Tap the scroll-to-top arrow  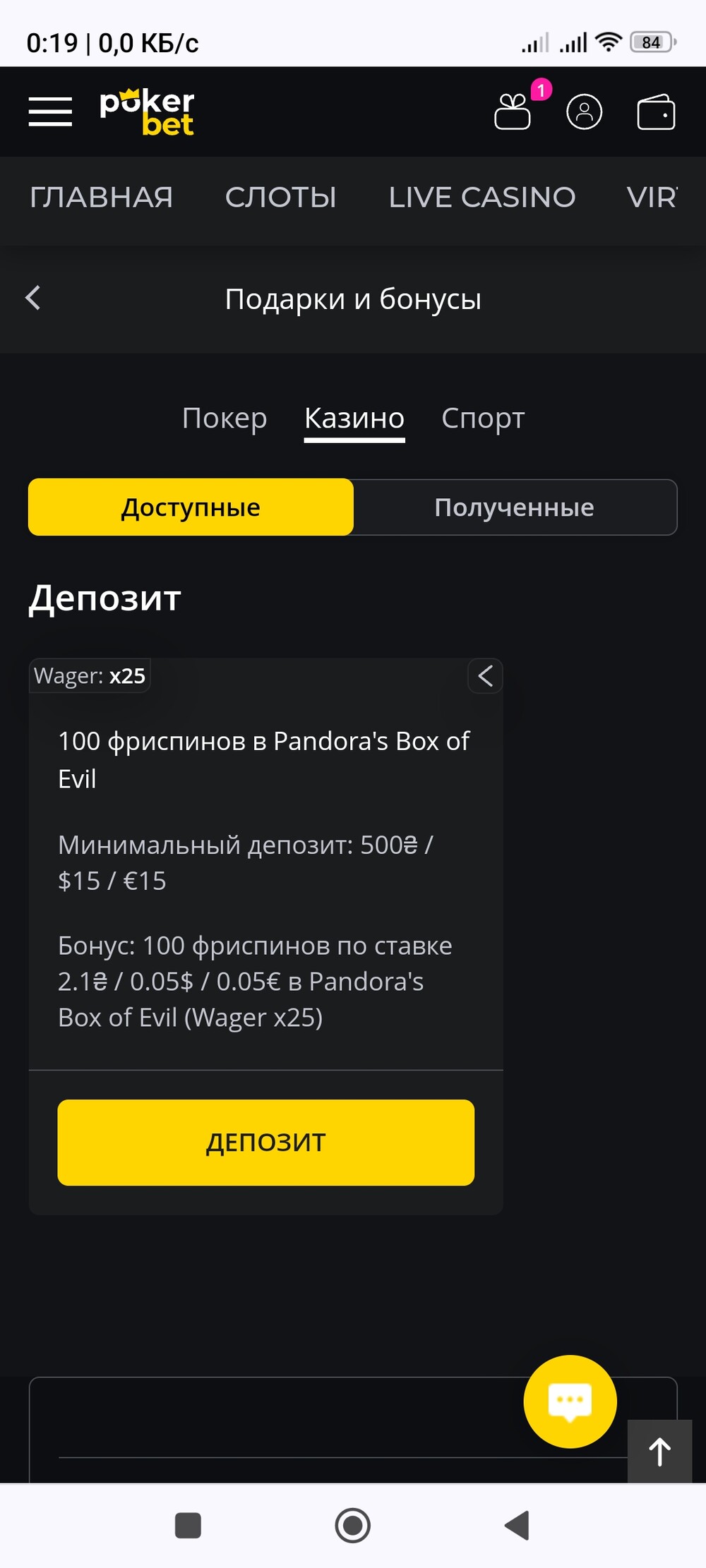tap(659, 1452)
